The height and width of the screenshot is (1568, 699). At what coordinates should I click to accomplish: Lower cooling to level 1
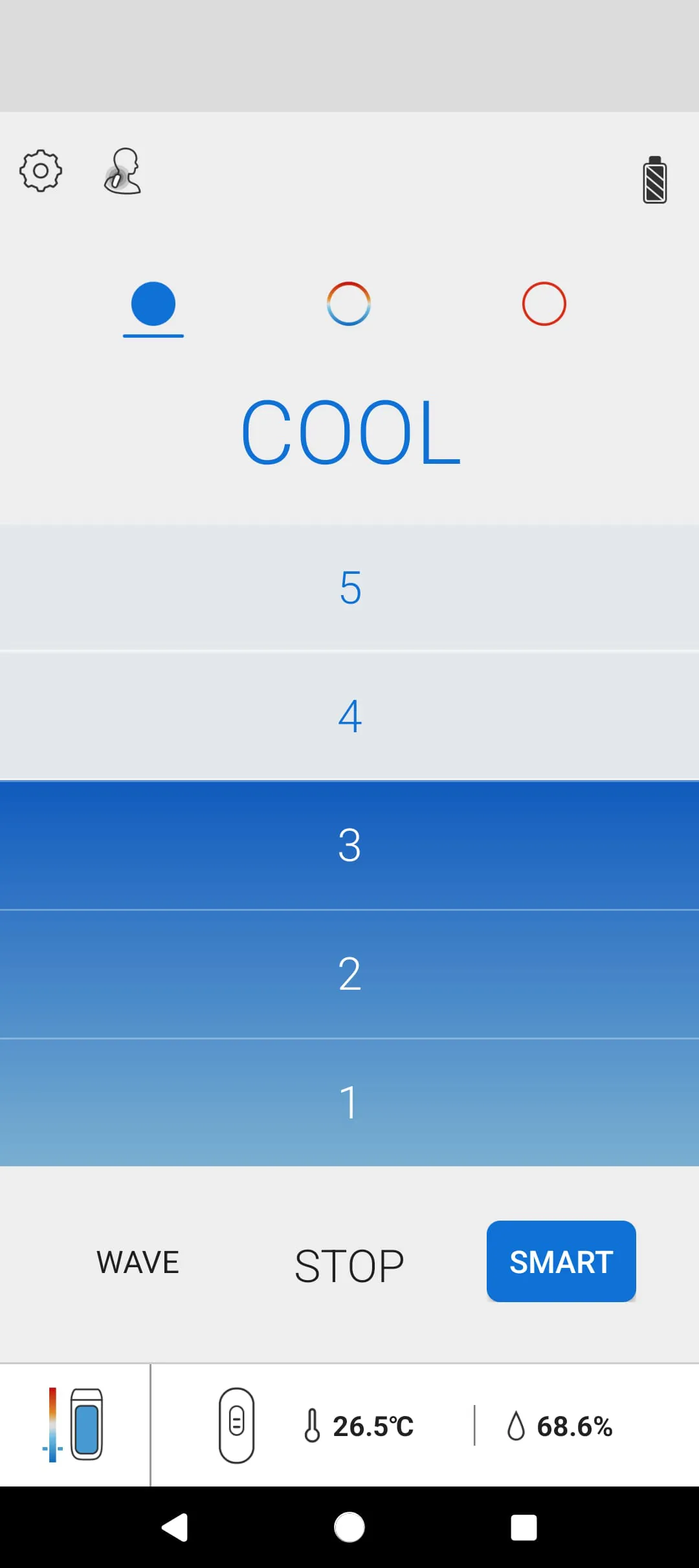(349, 1102)
